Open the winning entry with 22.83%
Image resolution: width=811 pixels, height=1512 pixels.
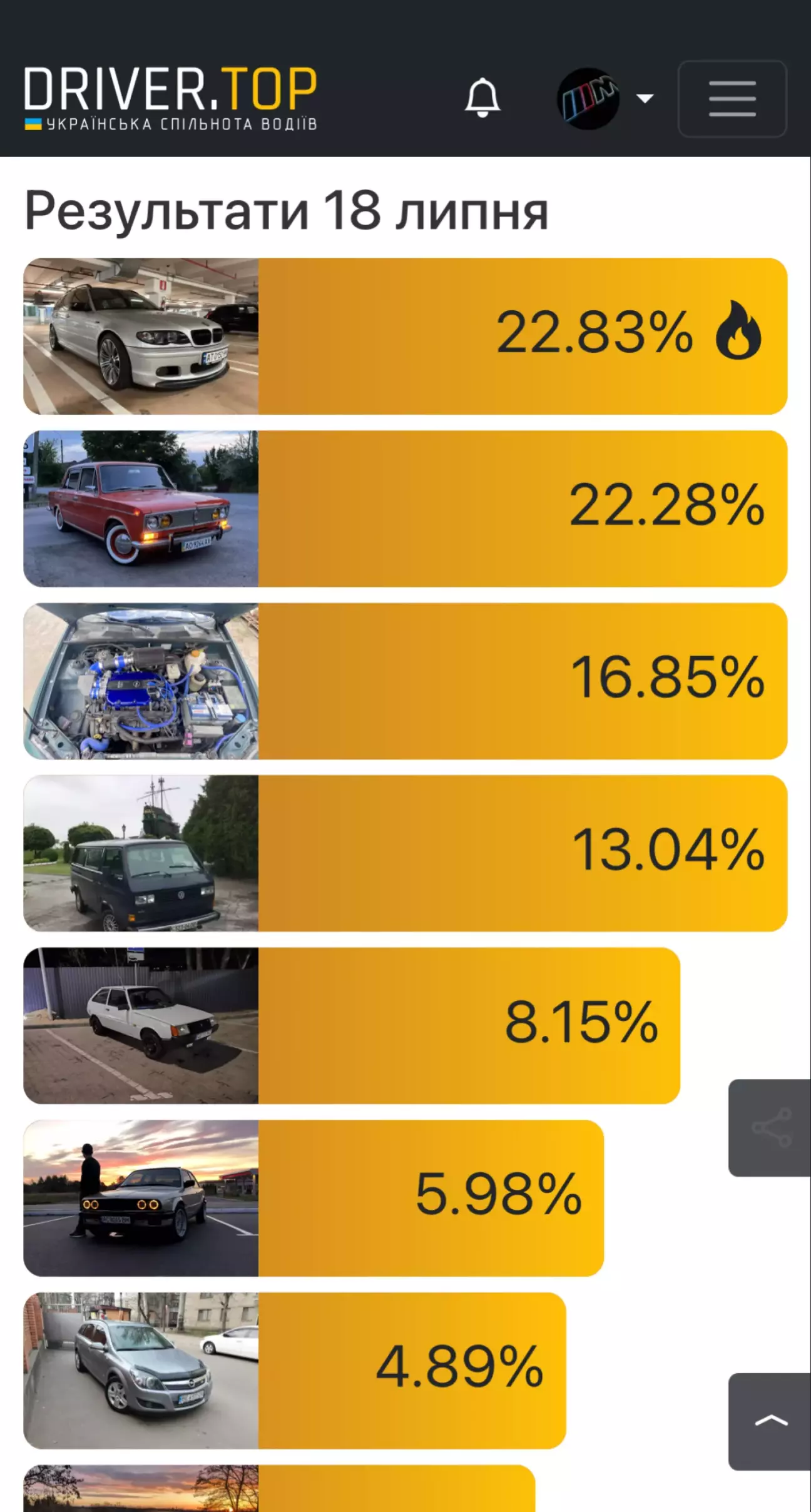[x=405, y=336]
